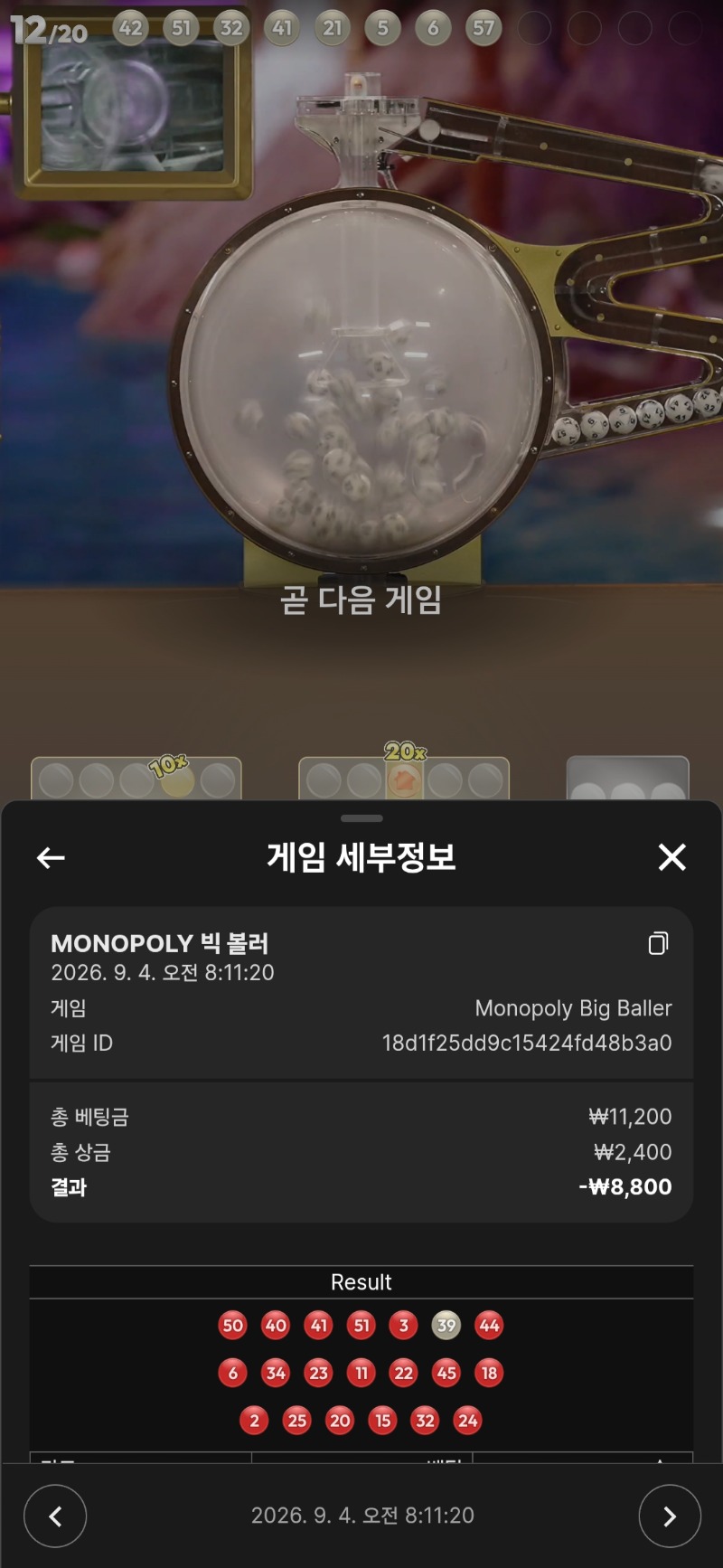This screenshot has height=1568, width=723.
Task: Go to the previous game record
Action: point(55,1516)
